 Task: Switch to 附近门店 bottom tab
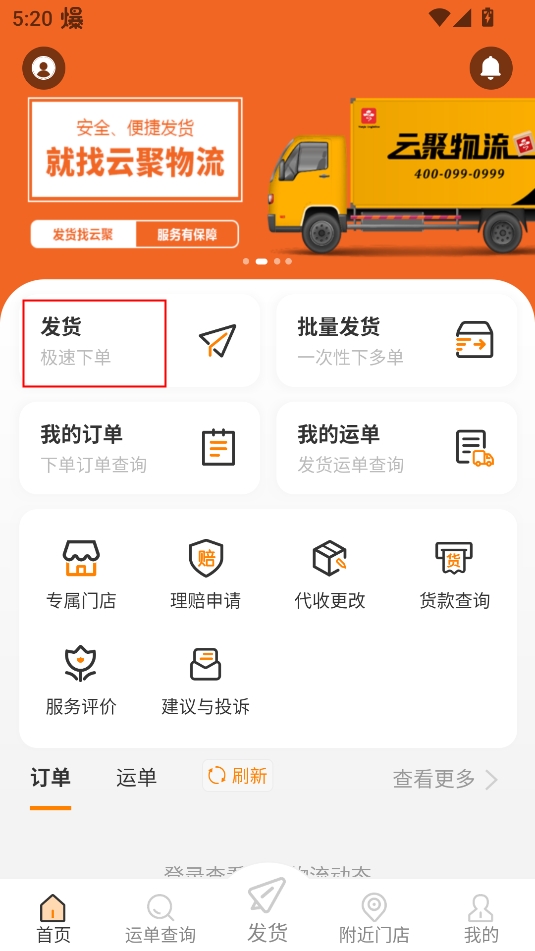click(374, 919)
